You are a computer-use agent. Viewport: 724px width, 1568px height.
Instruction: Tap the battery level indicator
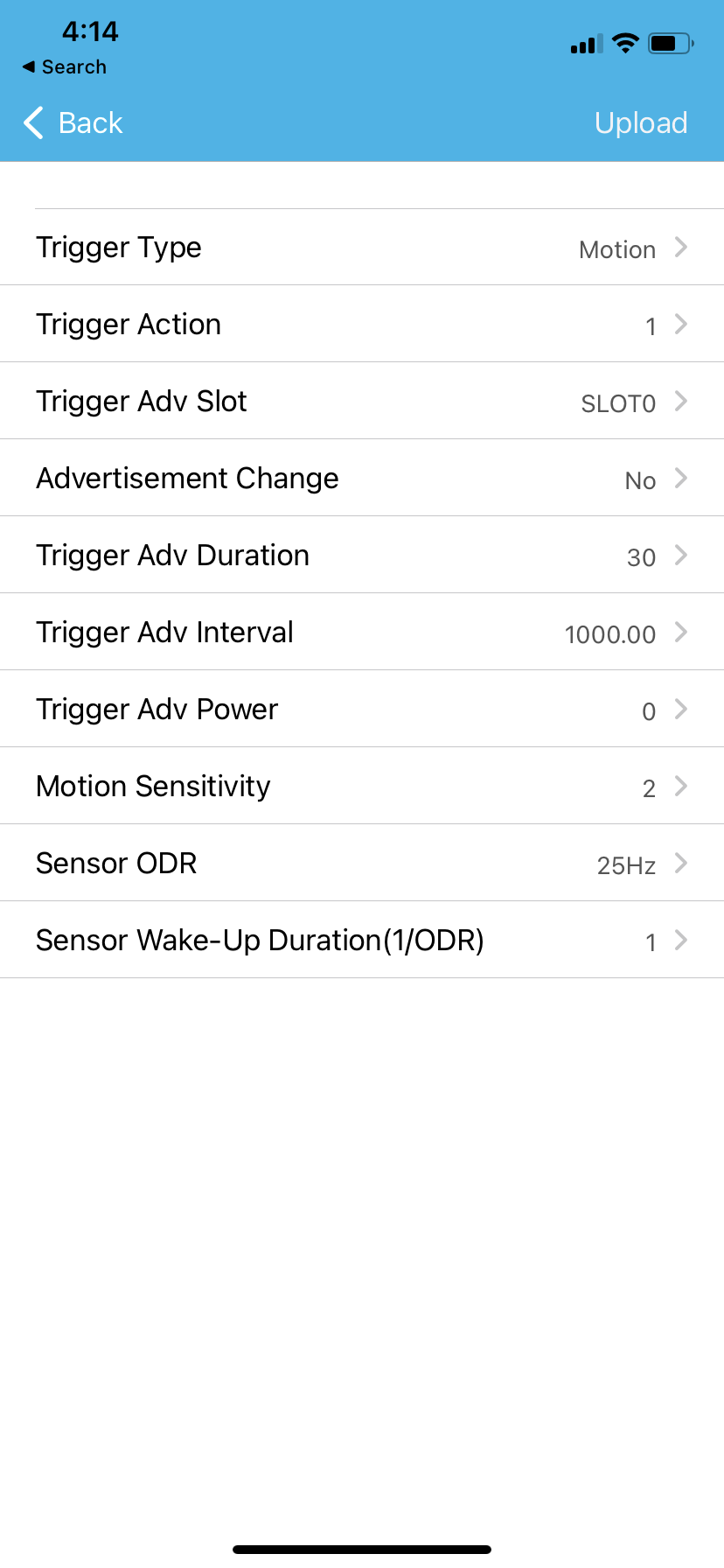pos(670,42)
